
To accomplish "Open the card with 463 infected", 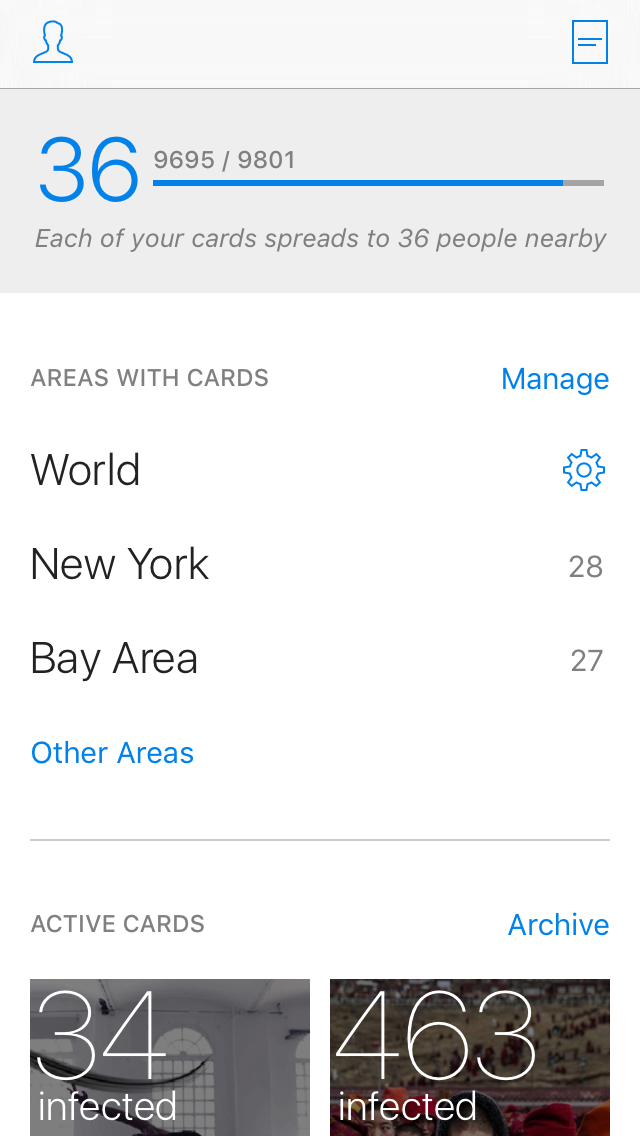I will 470,1057.
